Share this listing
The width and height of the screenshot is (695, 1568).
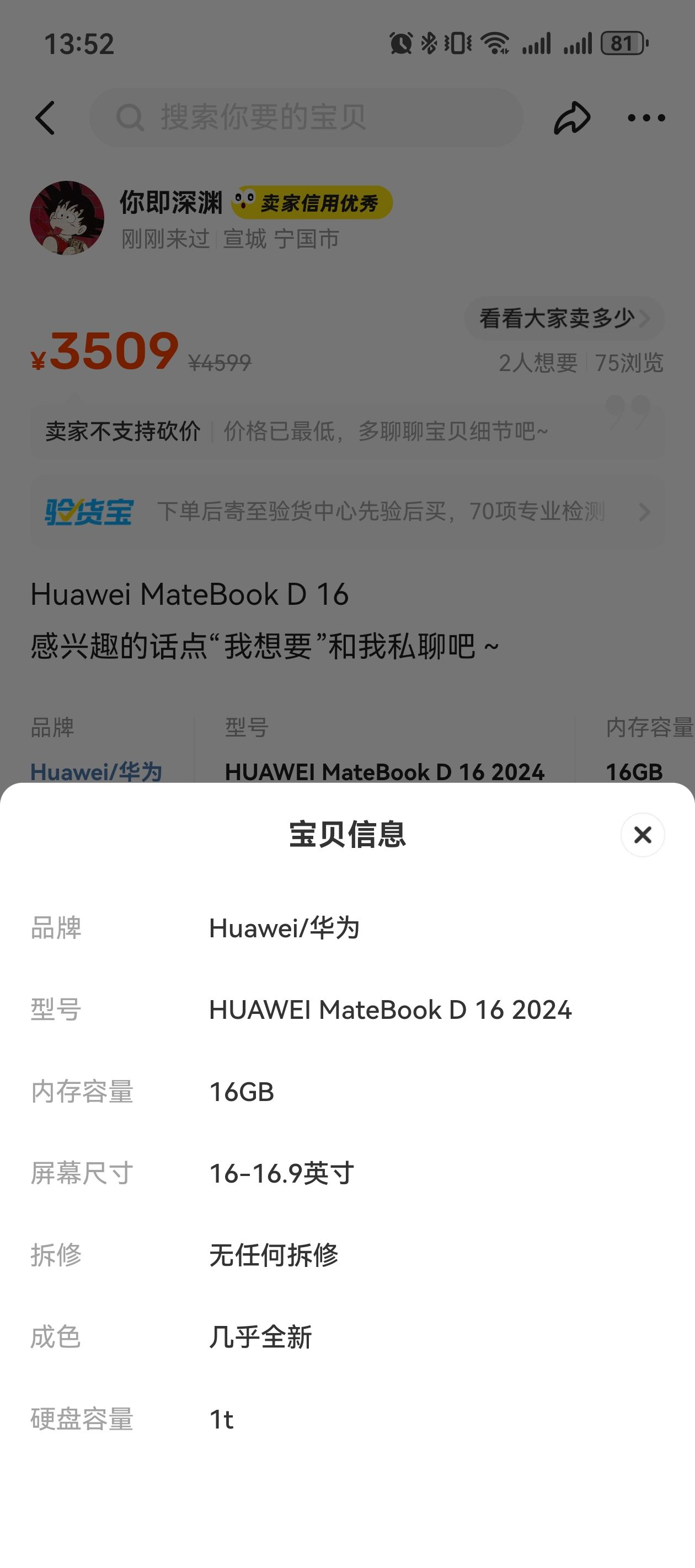pyautogui.click(x=571, y=117)
